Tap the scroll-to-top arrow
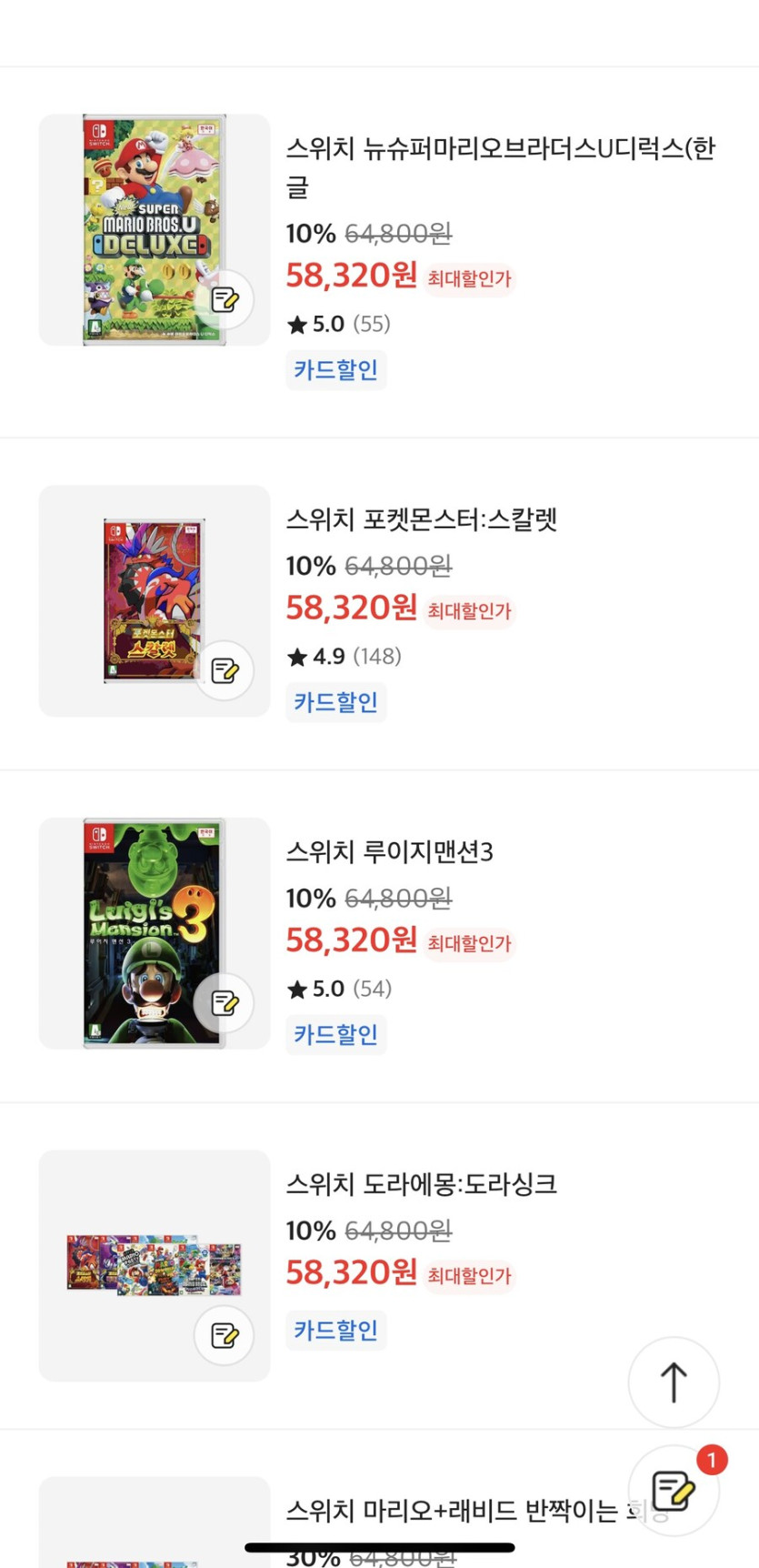 pyautogui.click(x=674, y=1382)
